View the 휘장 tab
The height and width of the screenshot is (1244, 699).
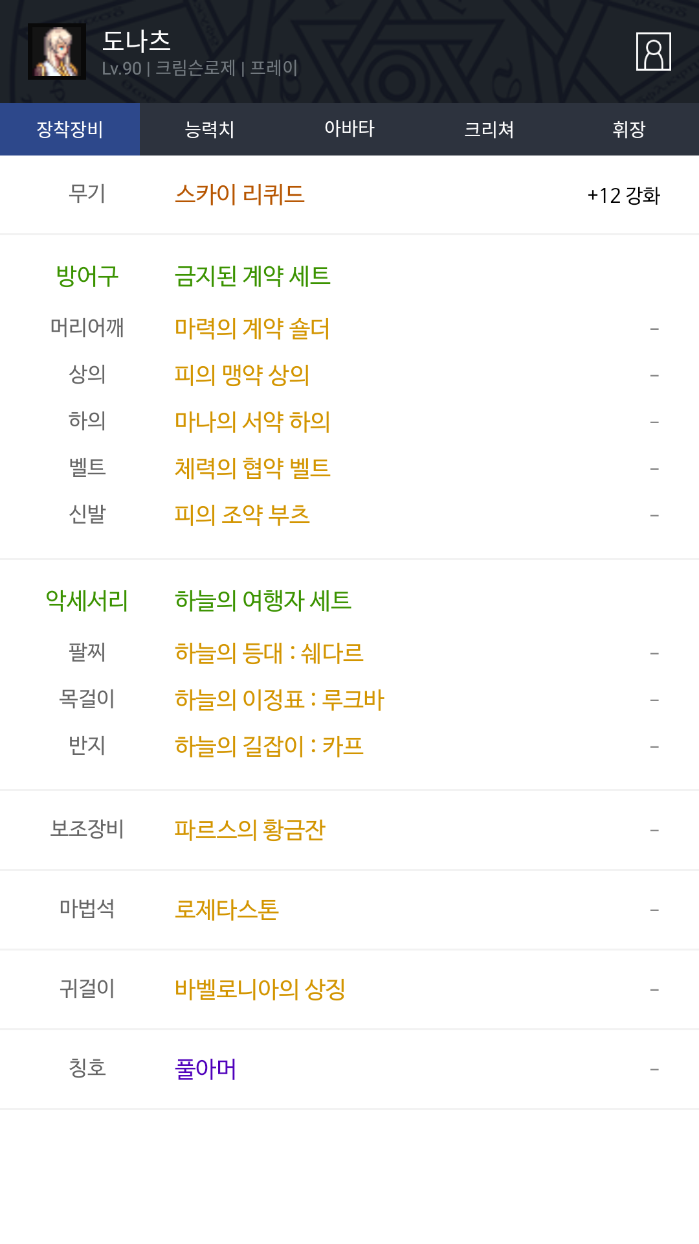point(629,129)
